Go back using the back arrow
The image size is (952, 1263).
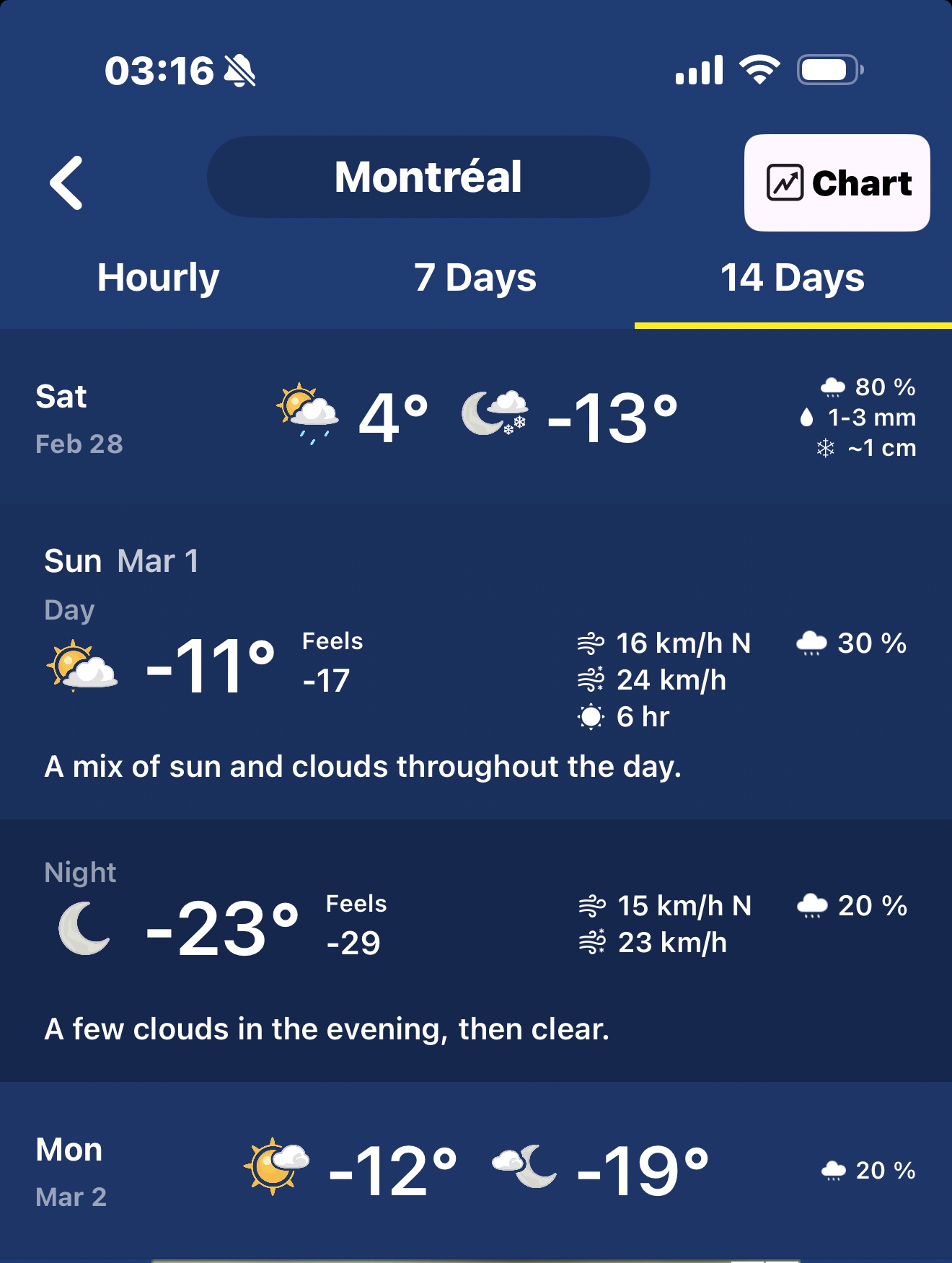pyautogui.click(x=66, y=183)
